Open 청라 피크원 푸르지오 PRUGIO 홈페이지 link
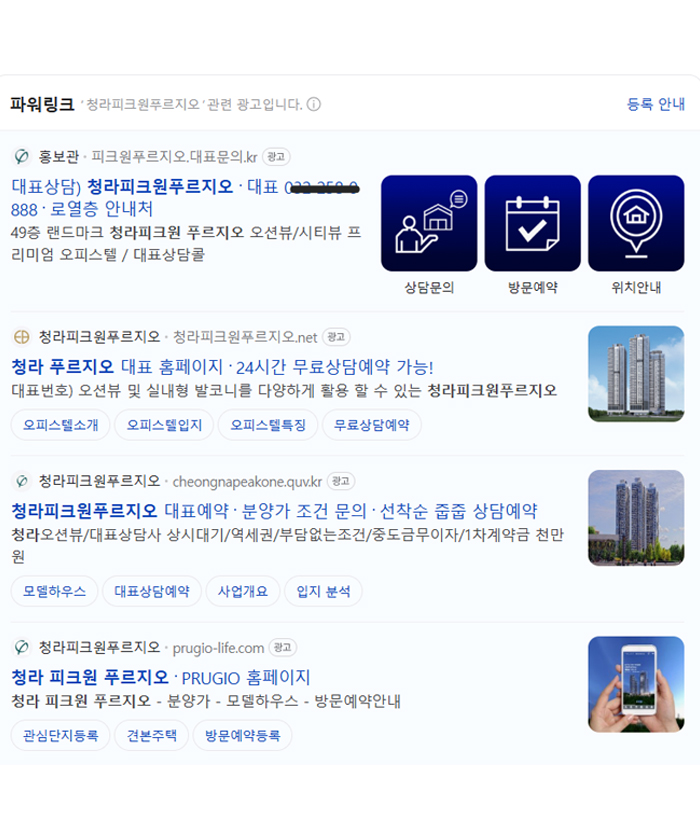Screen dimensions: 700x840 pos(161,677)
